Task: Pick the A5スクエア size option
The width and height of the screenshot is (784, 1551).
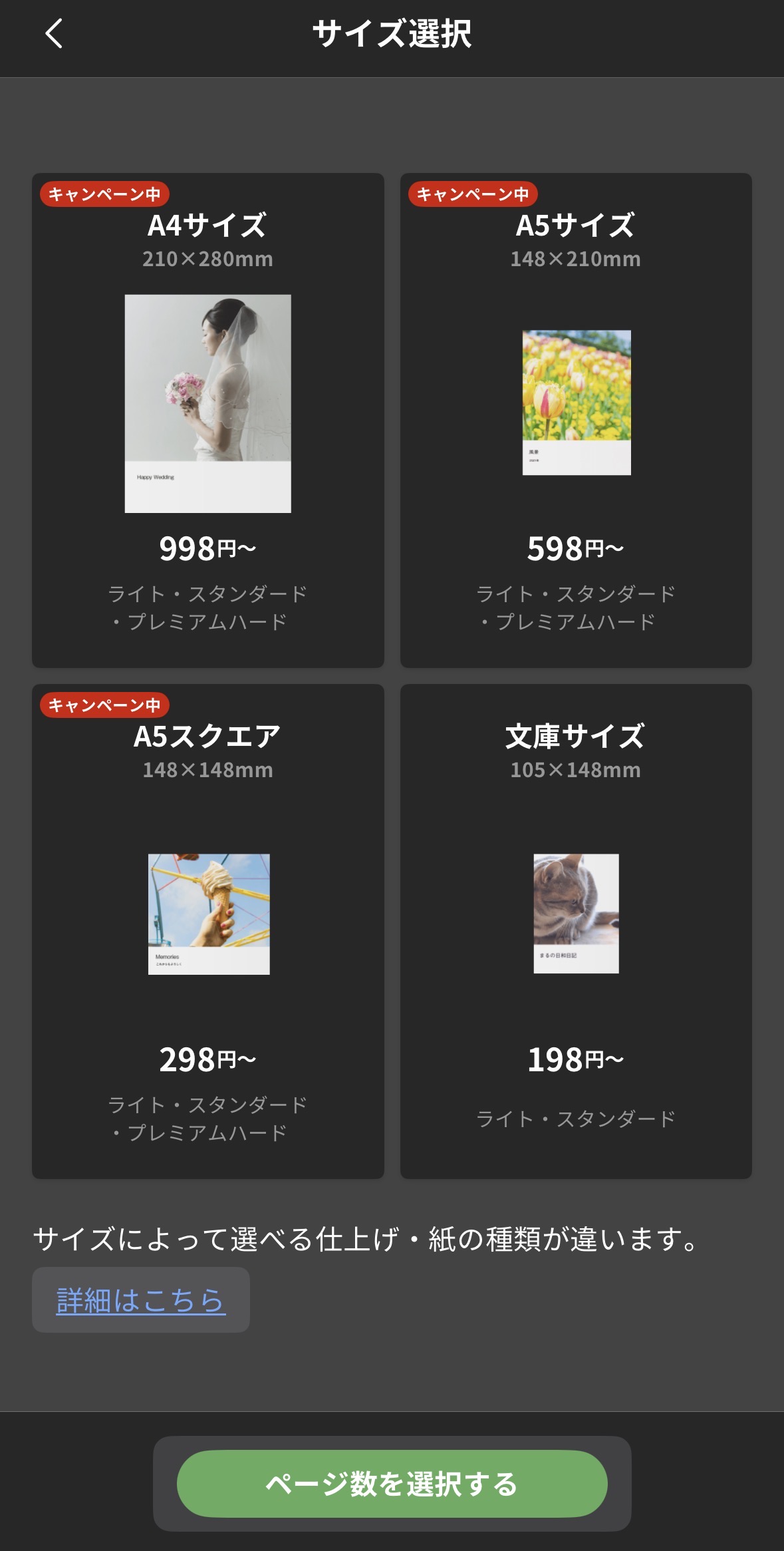Action: pyautogui.click(x=207, y=931)
